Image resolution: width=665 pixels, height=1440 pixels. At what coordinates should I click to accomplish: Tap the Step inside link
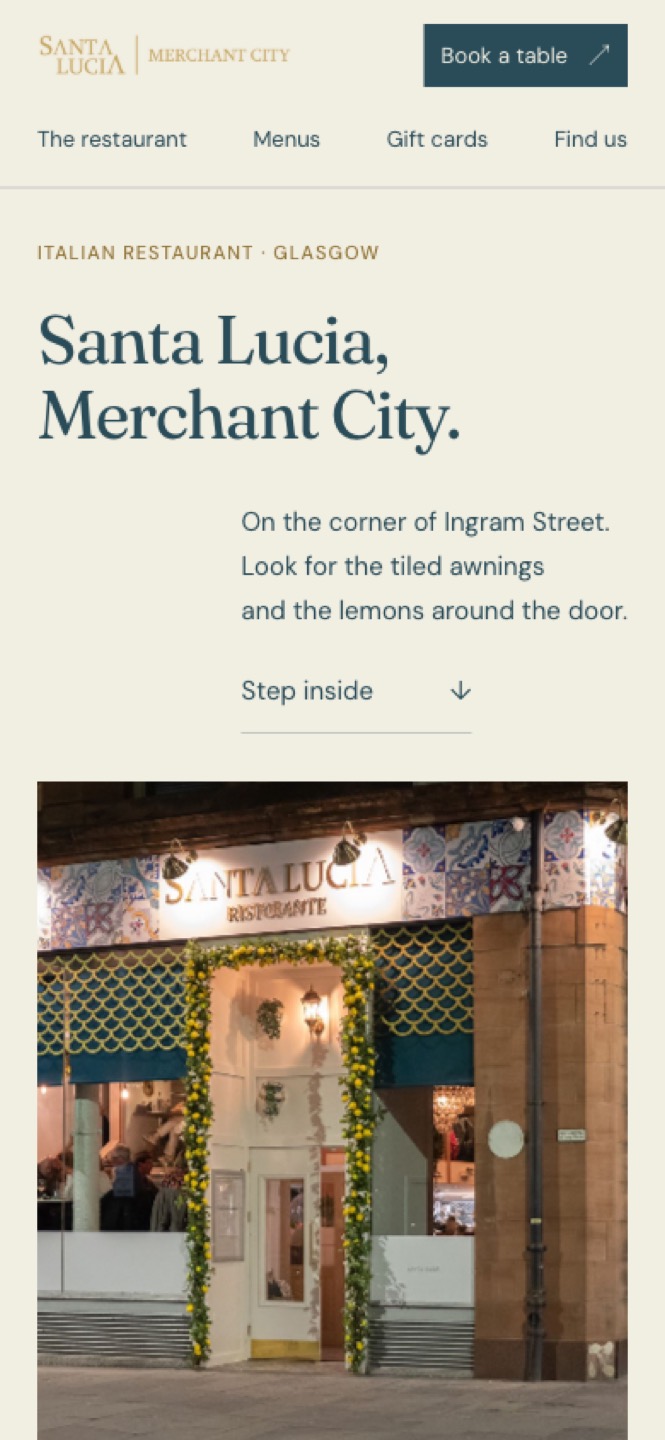click(x=356, y=691)
